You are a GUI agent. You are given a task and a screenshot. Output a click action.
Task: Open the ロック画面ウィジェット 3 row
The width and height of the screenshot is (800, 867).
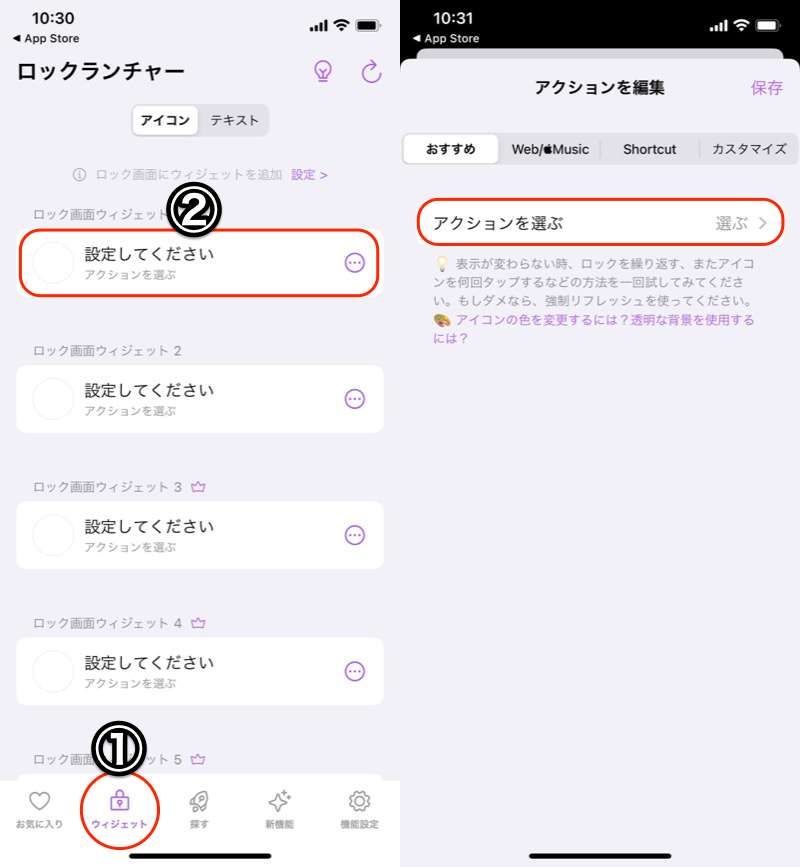(x=200, y=535)
